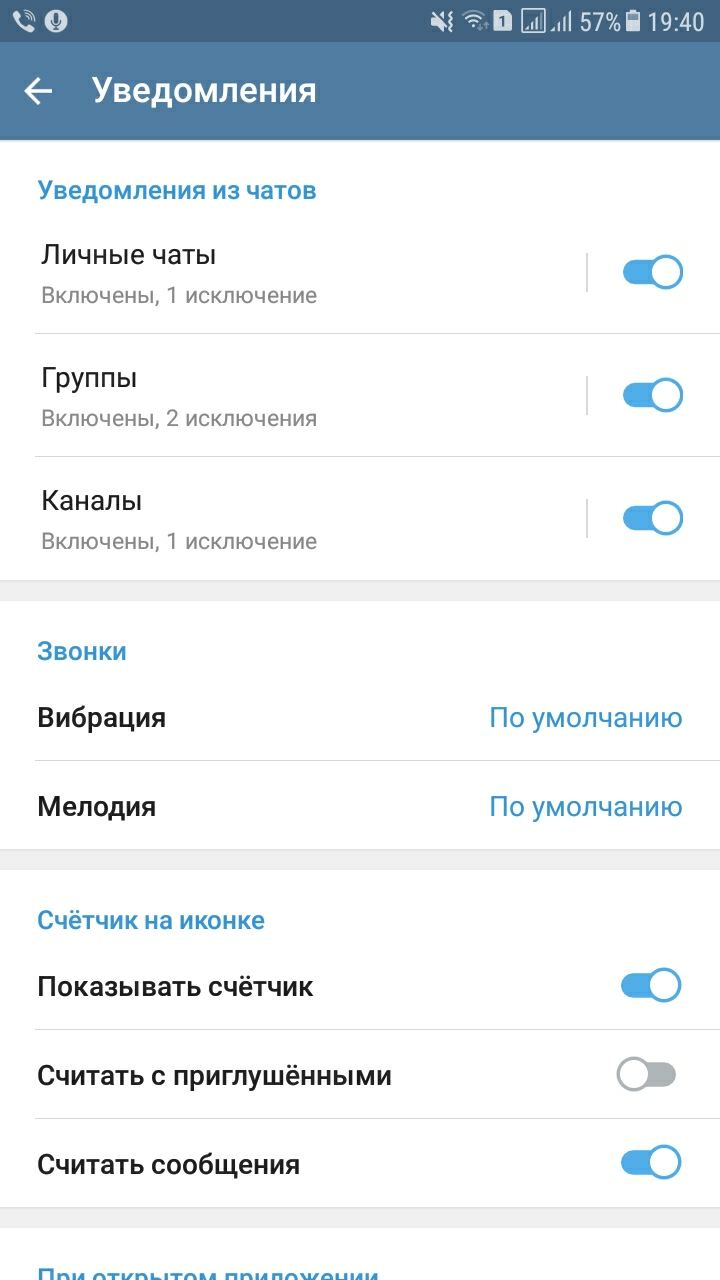Change call Вибрация setting
The width and height of the screenshot is (720, 1280).
tap(360, 717)
